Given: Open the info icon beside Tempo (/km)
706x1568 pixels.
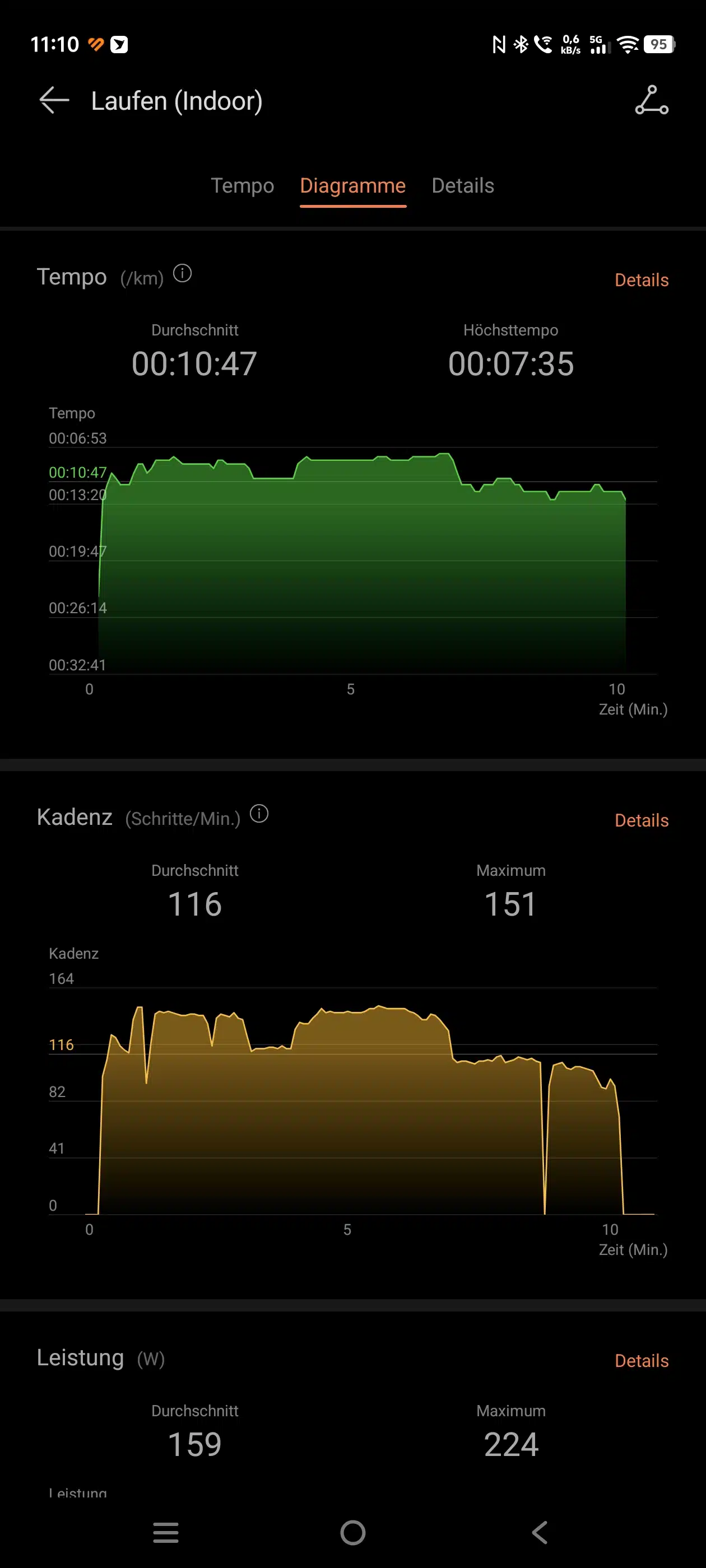Looking at the screenshot, I should click(x=182, y=274).
